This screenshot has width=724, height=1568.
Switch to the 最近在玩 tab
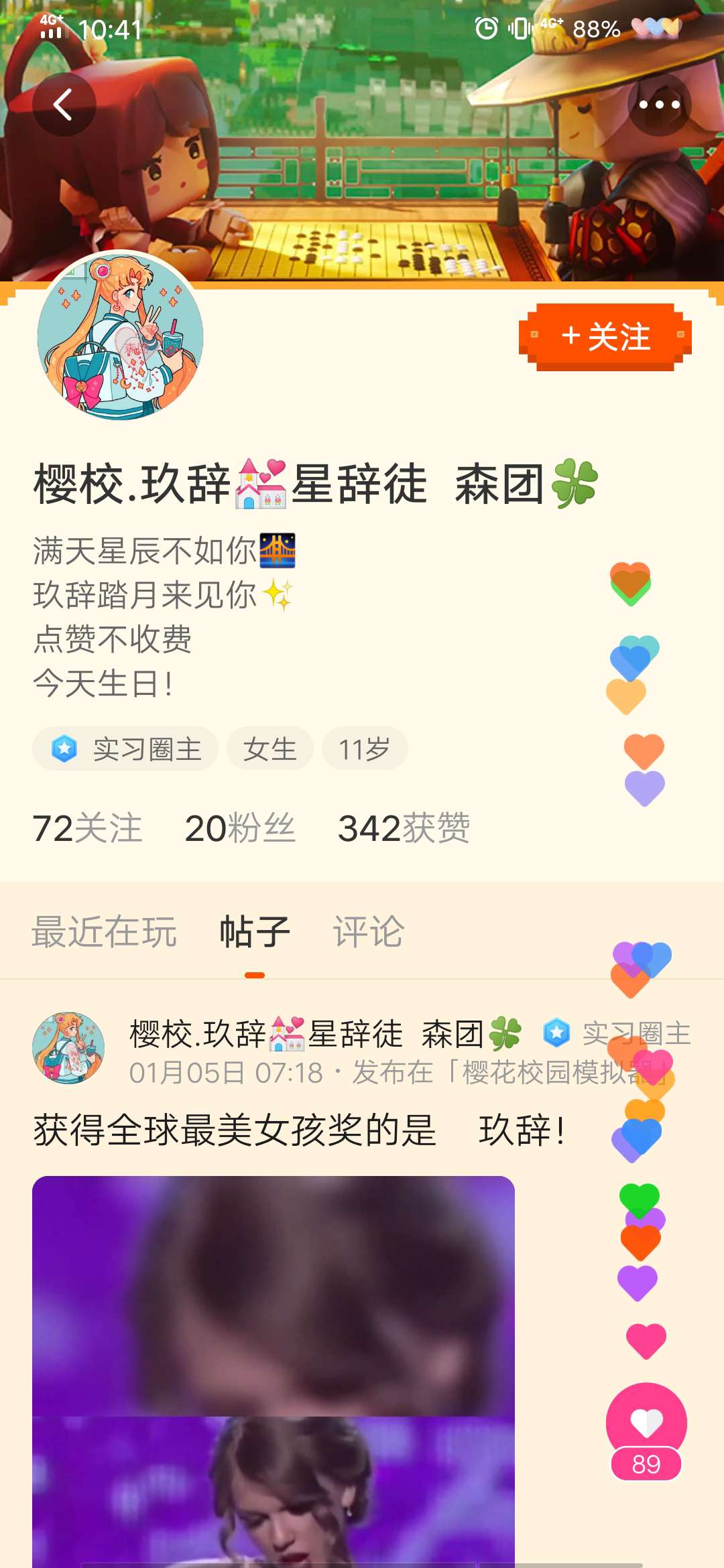104,931
